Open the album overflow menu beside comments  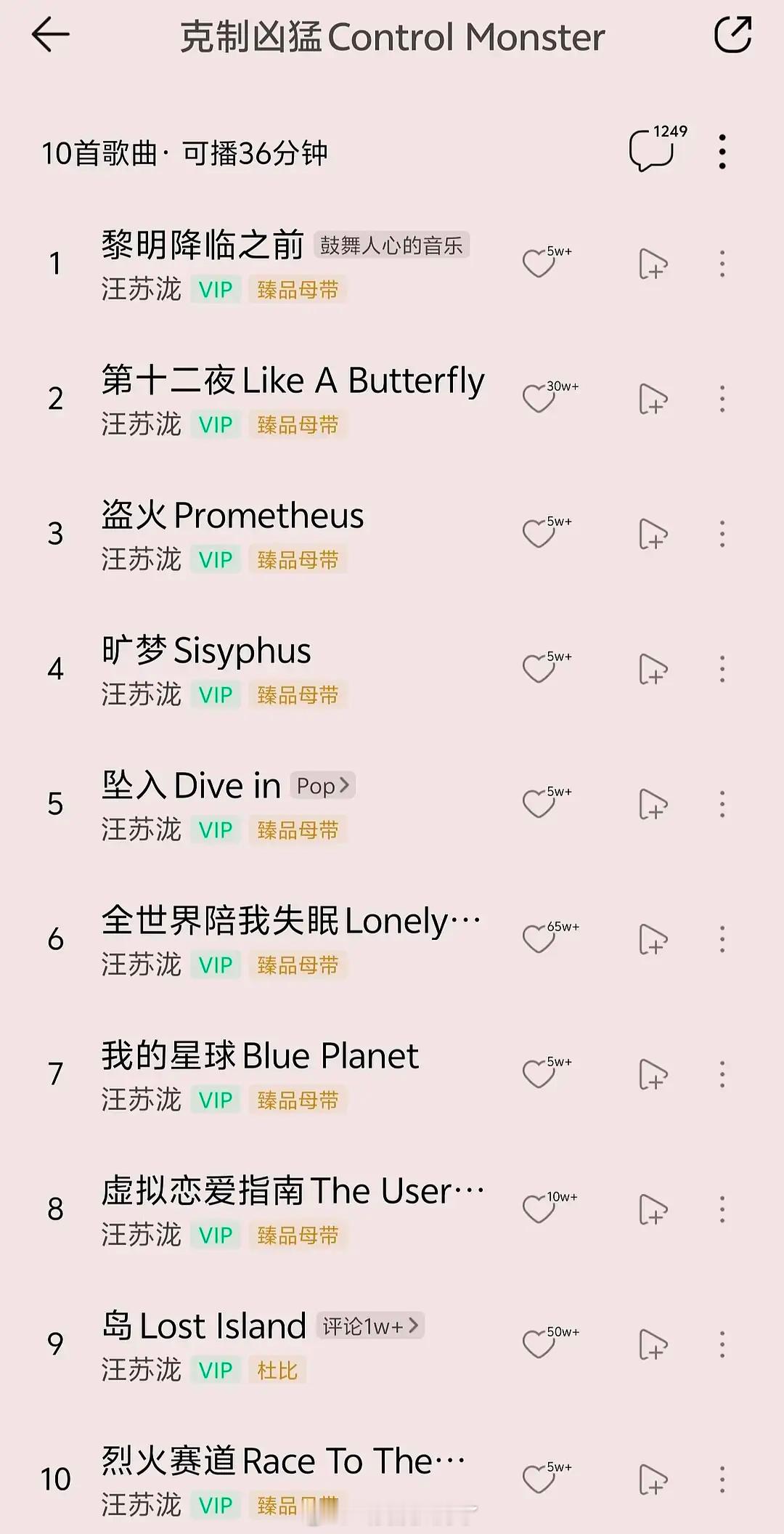pyautogui.click(x=722, y=152)
